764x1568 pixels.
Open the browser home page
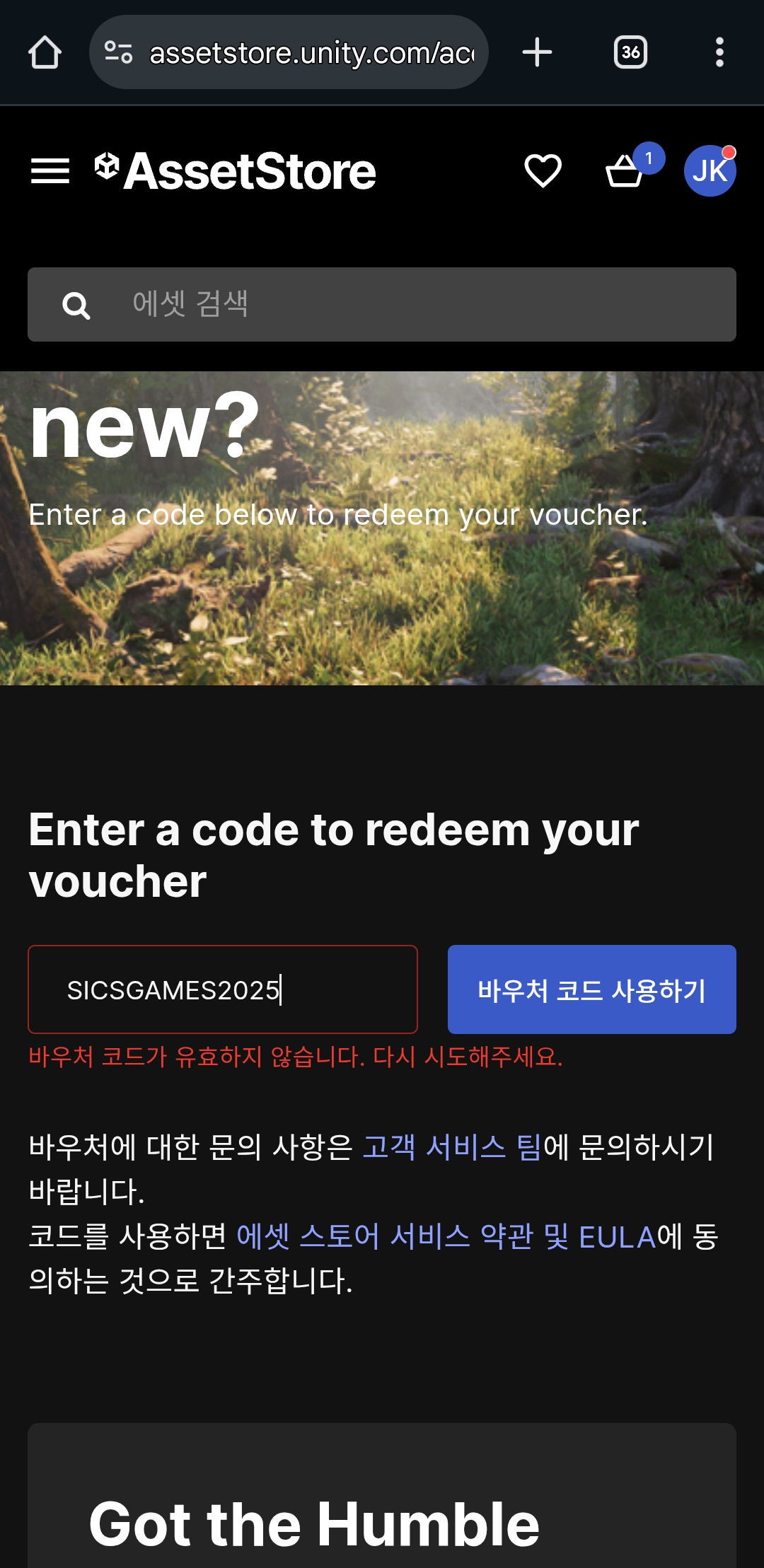[x=45, y=52]
